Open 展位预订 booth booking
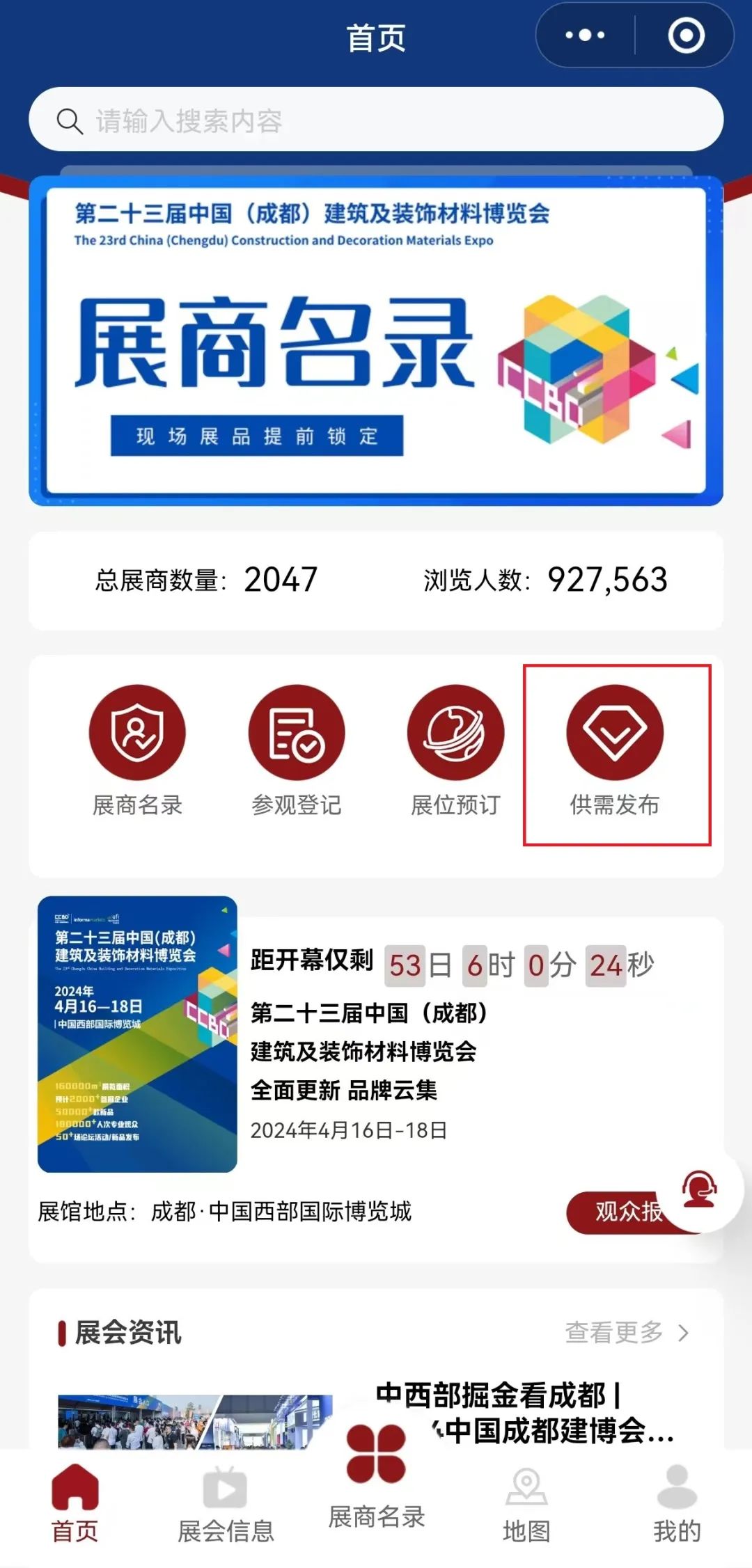752x1568 pixels. pos(455,733)
